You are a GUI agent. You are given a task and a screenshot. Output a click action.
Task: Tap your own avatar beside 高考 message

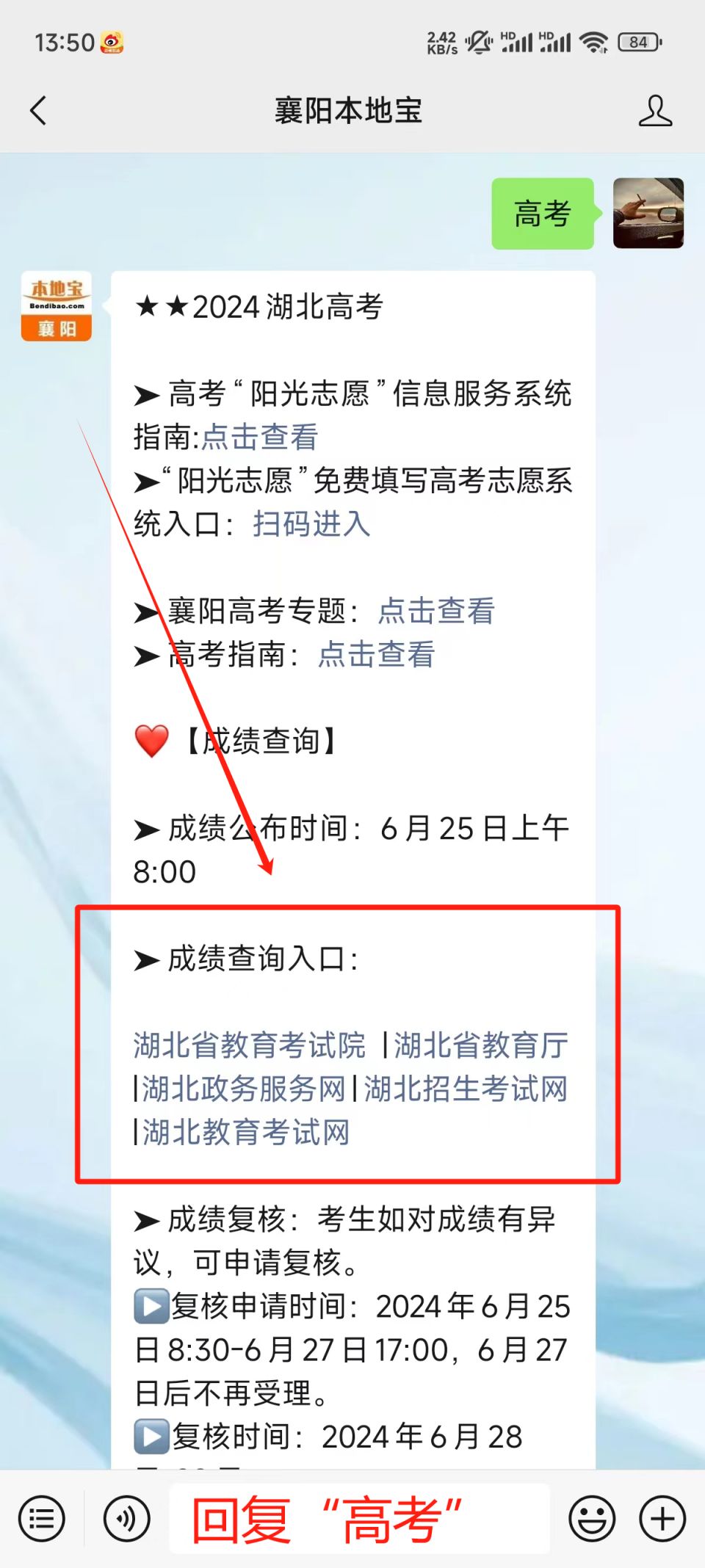pyautogui.click(x=648, y=214)
